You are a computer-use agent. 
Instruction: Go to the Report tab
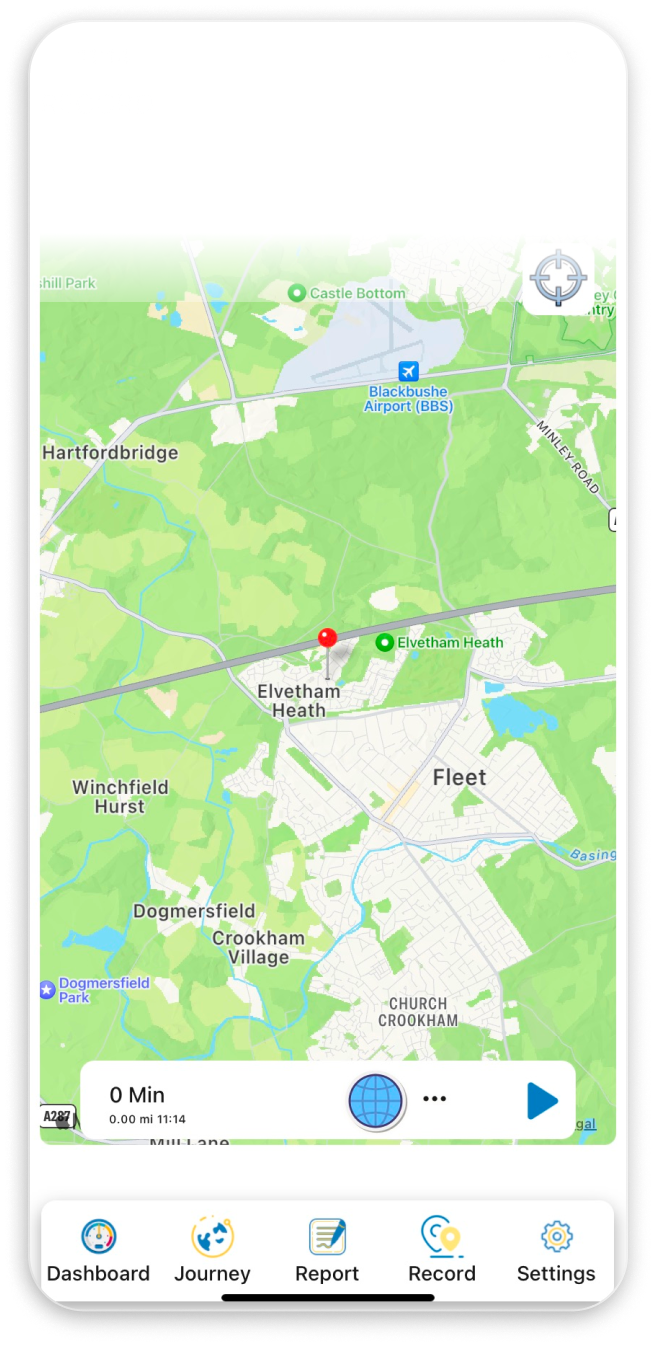(x=327, y=1251)
